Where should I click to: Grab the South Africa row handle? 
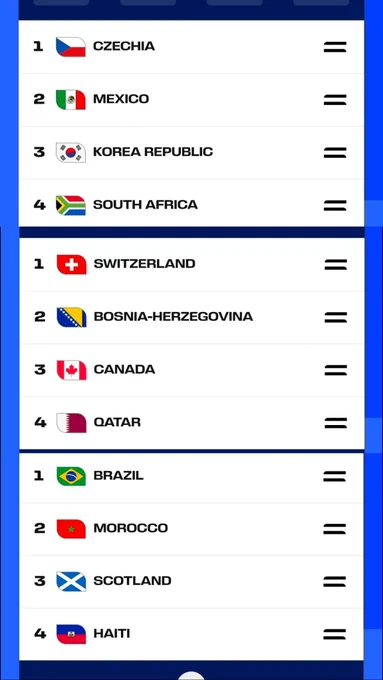(x=335, y=206)
